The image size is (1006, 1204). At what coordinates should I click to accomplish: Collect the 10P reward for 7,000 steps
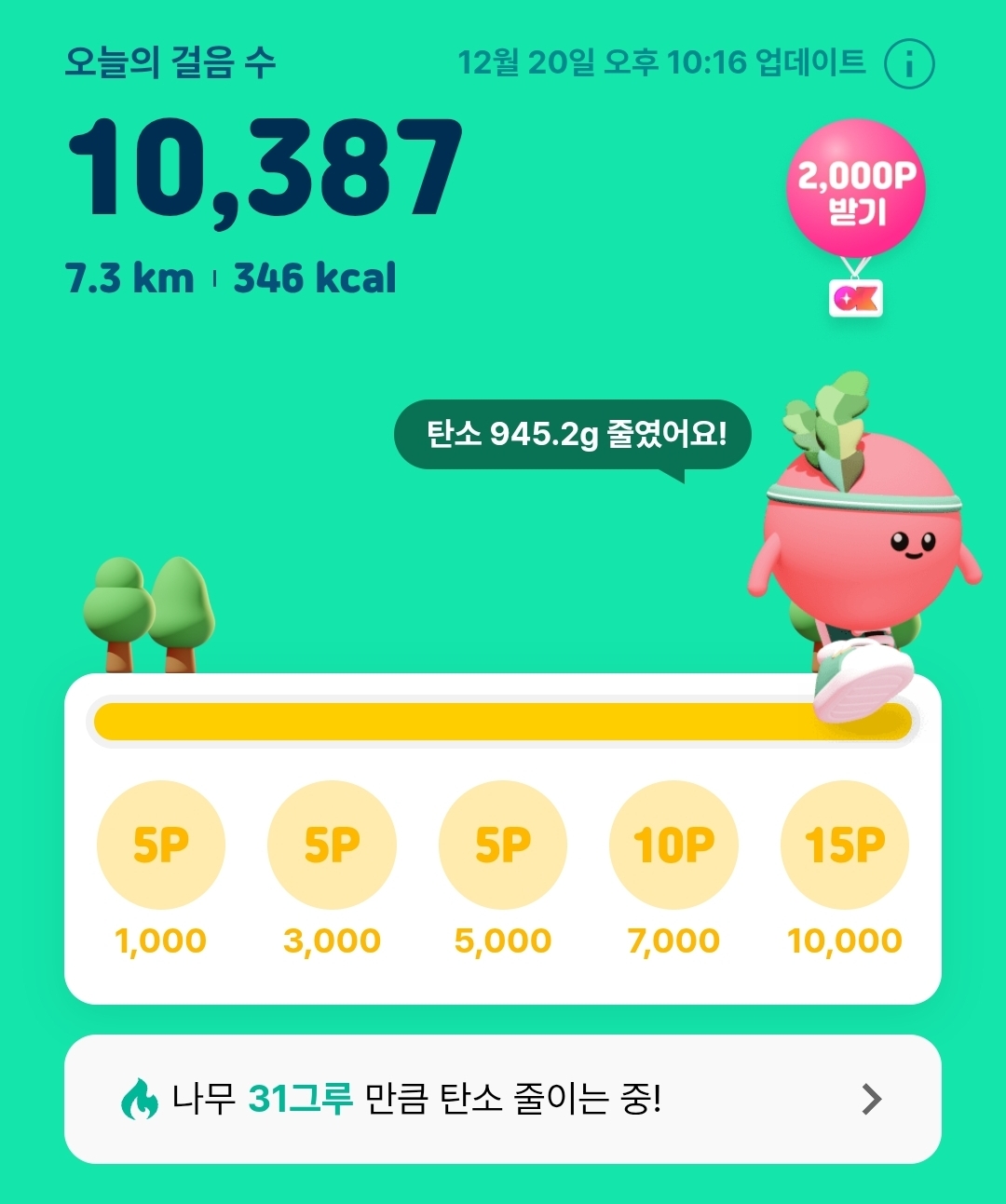[x=673, y=845]
